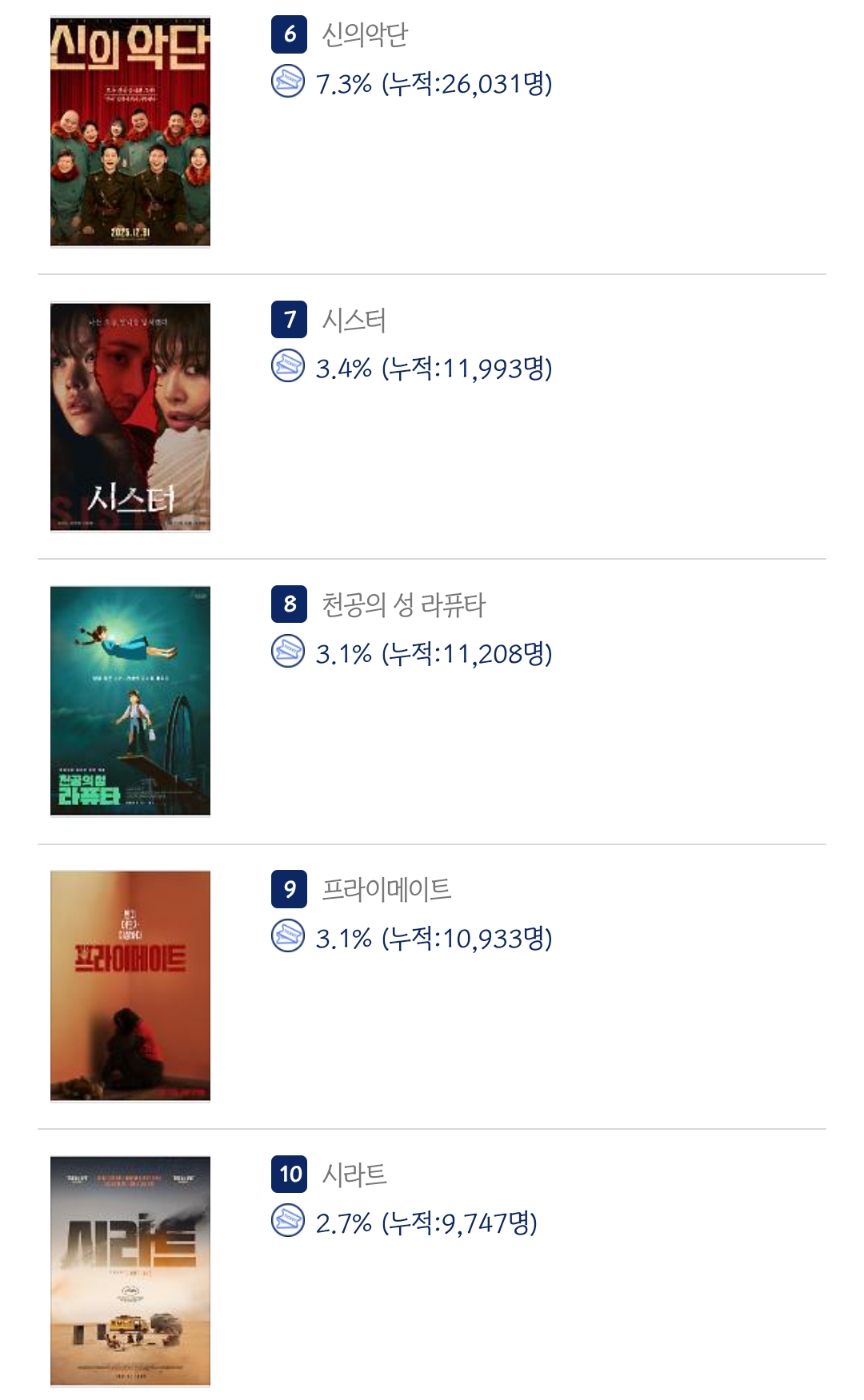864x1400 pixels.
Task: Tap the 신의악단 title link
Action: (365, 34)
